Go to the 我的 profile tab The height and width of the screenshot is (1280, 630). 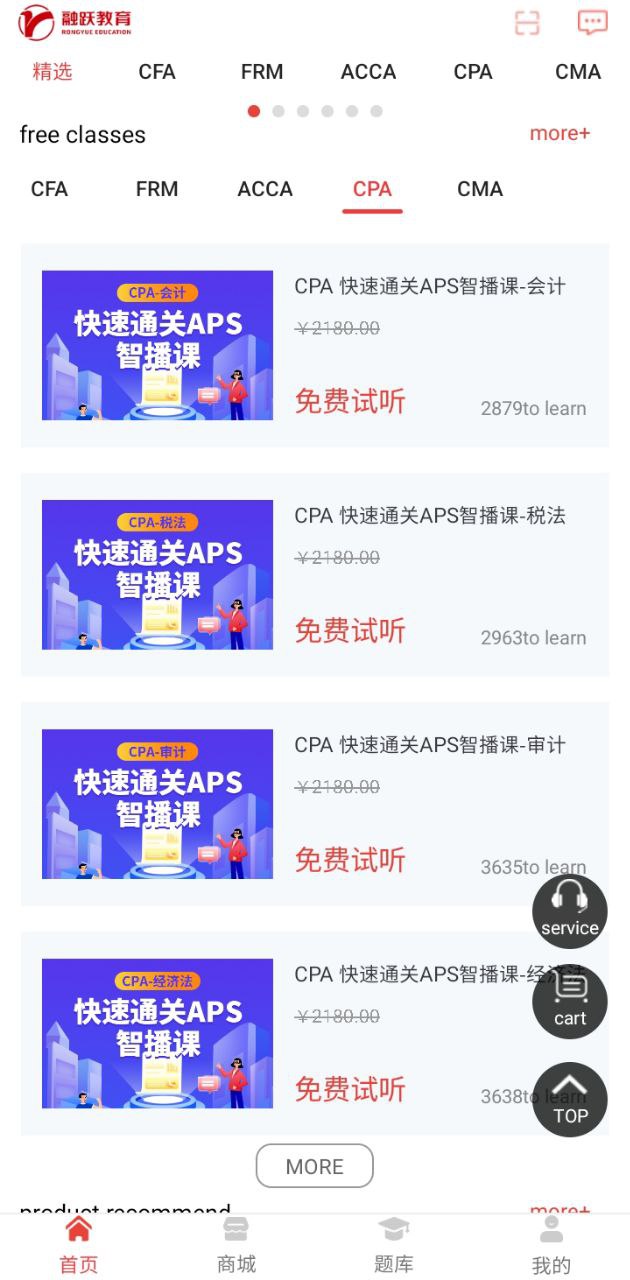[551, 1246]
